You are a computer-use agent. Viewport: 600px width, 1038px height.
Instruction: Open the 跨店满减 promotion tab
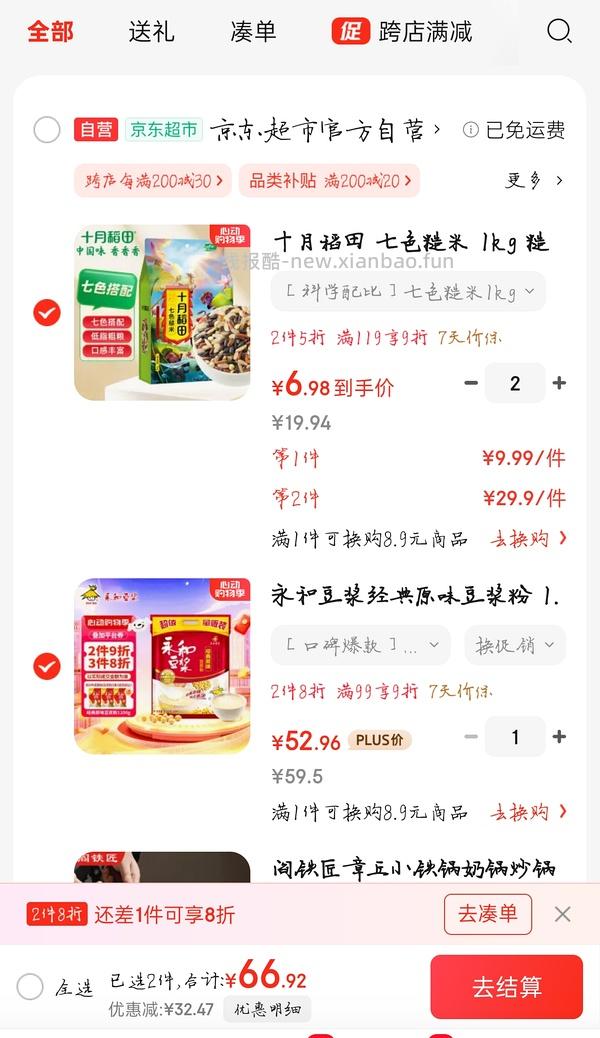pos(402,31)
